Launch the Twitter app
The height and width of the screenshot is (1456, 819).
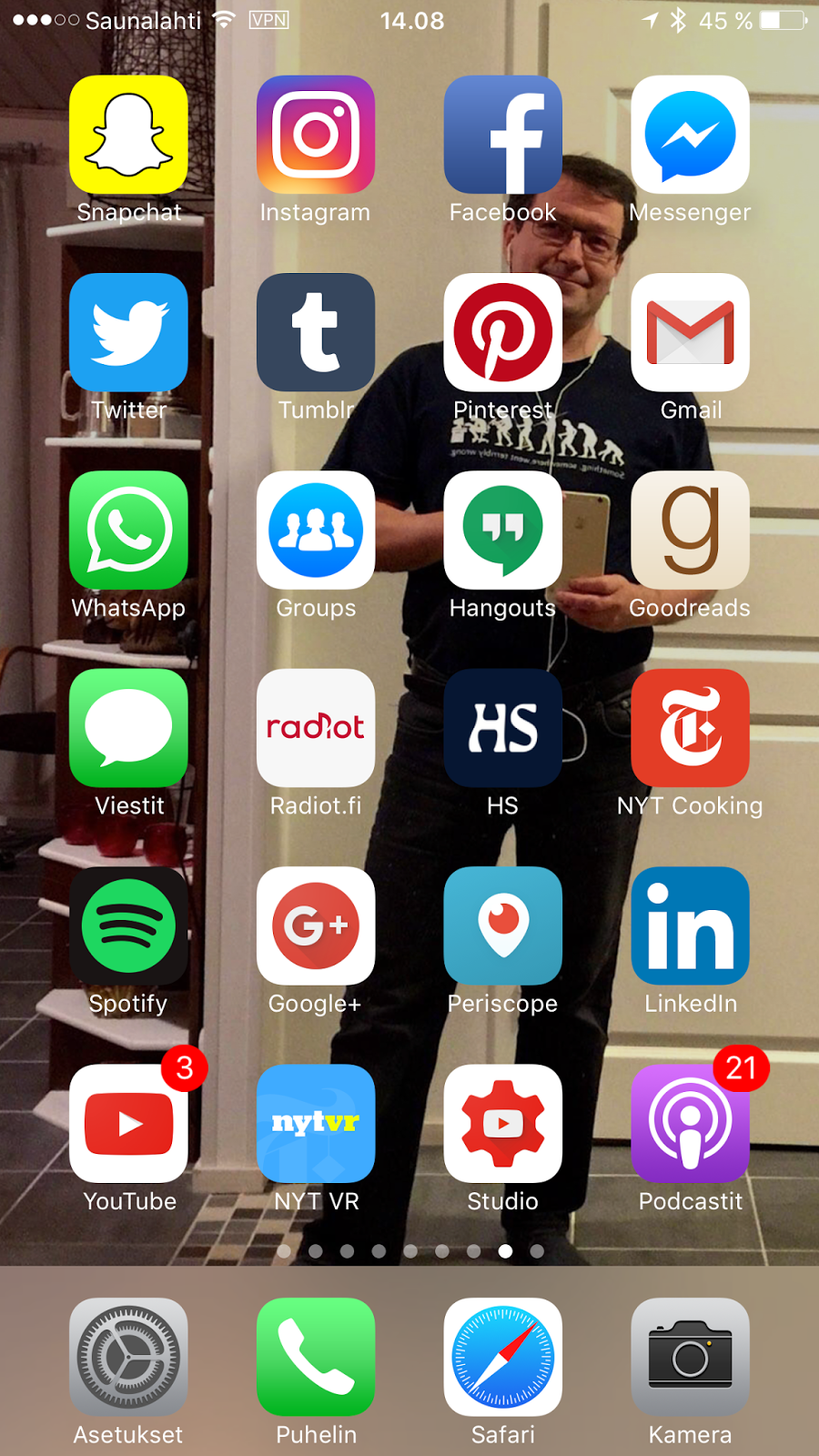pyautogui.click(x=128, y=332)
